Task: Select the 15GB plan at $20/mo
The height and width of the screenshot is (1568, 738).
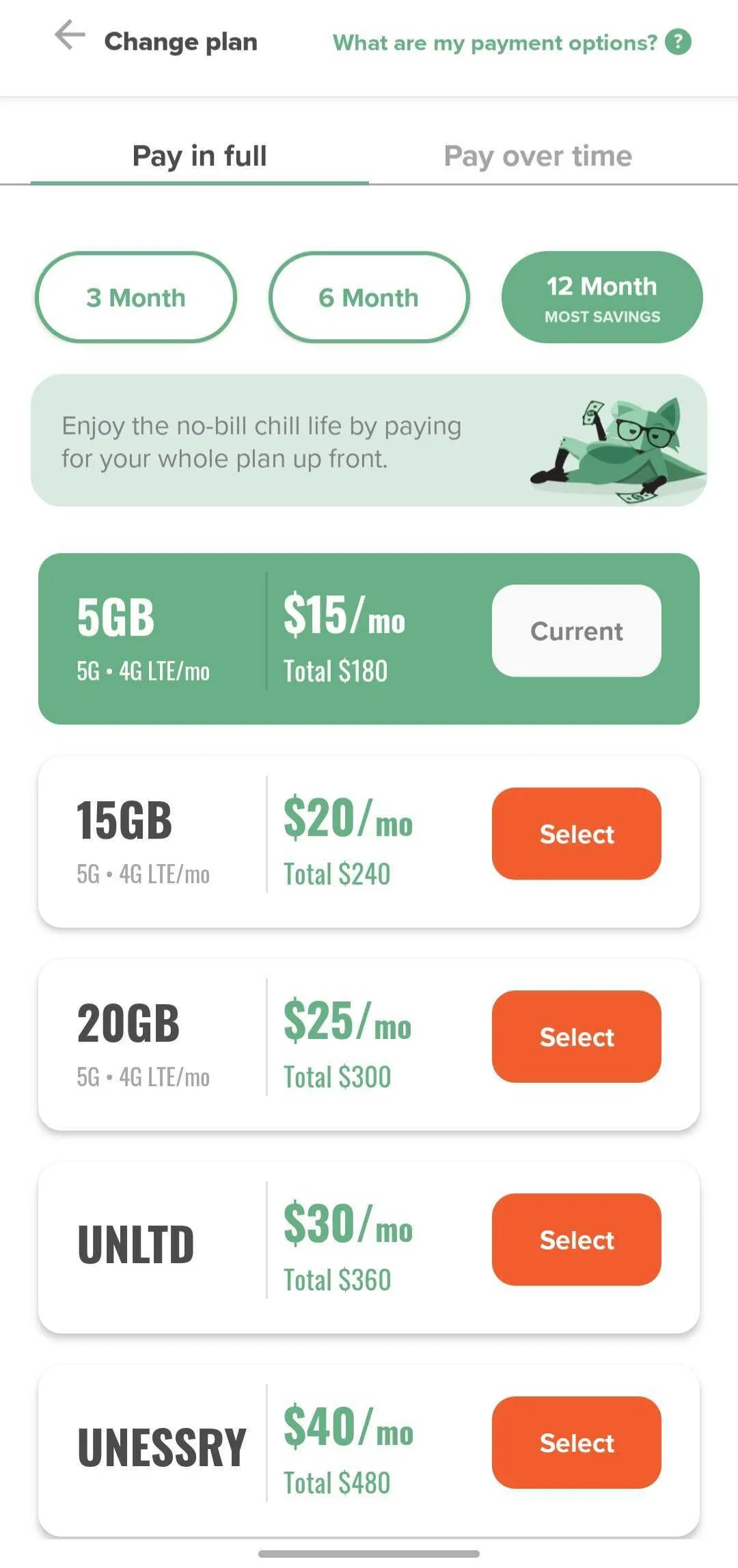Action: pyautogui.click(x=576, y=834)
